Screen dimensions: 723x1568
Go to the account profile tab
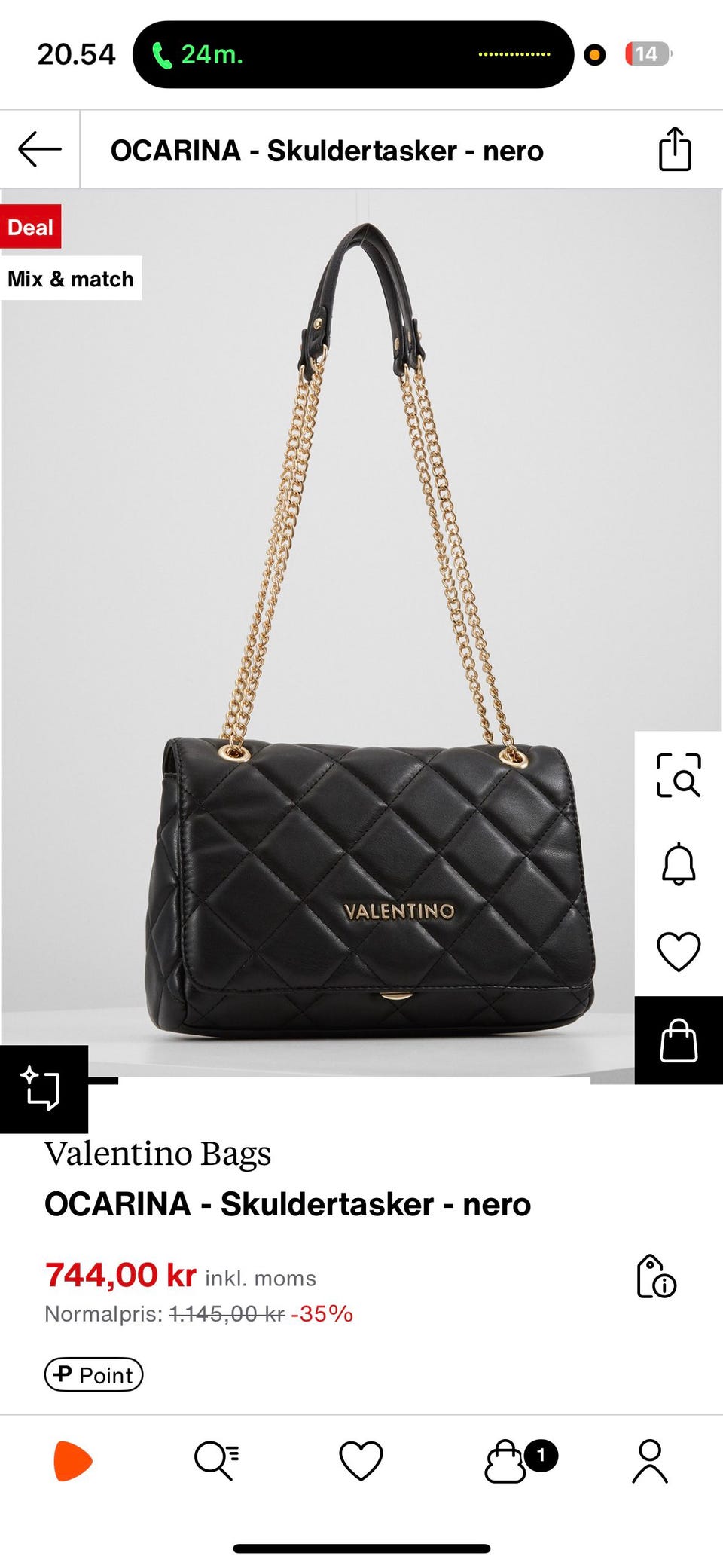[x=650, y=1461]
